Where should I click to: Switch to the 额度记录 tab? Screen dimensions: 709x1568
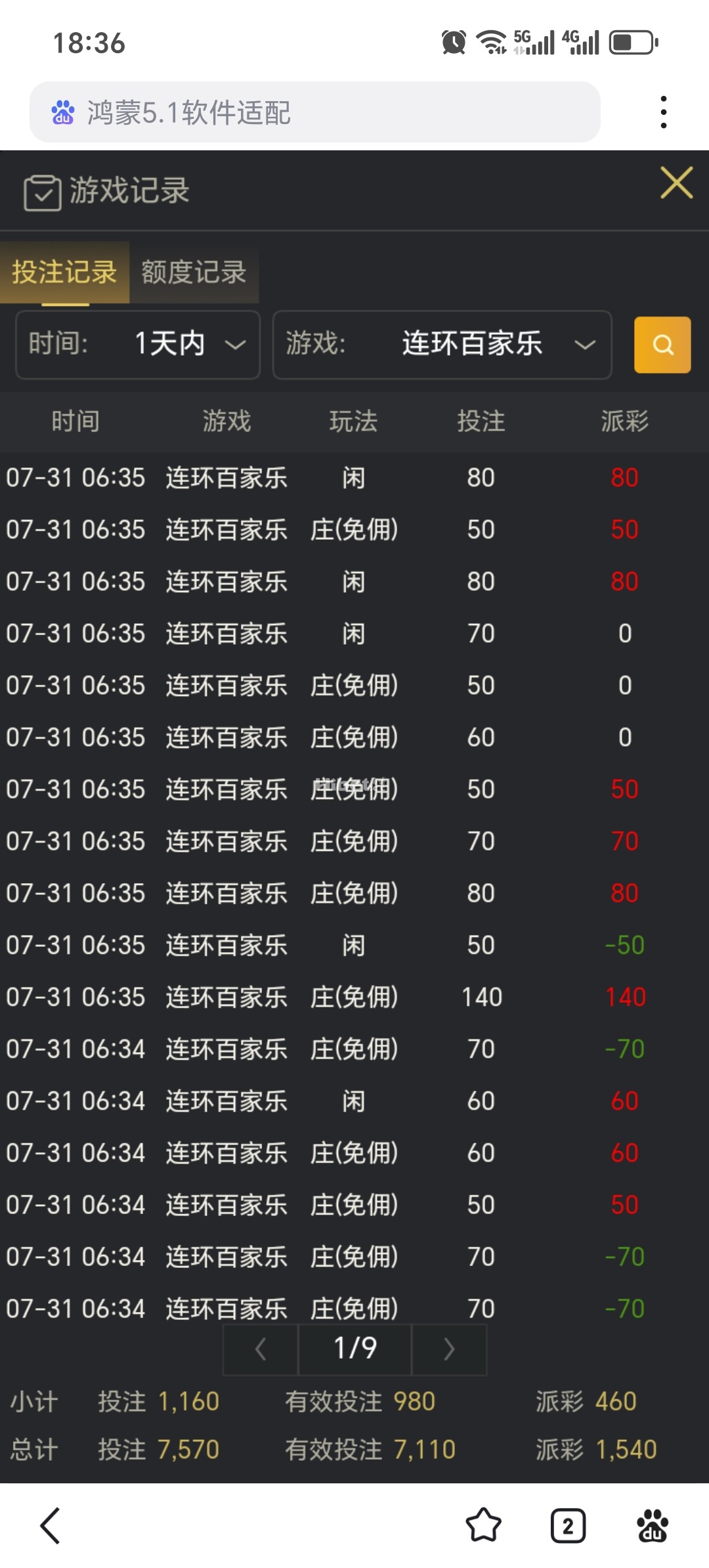click(x=194, y=272)
